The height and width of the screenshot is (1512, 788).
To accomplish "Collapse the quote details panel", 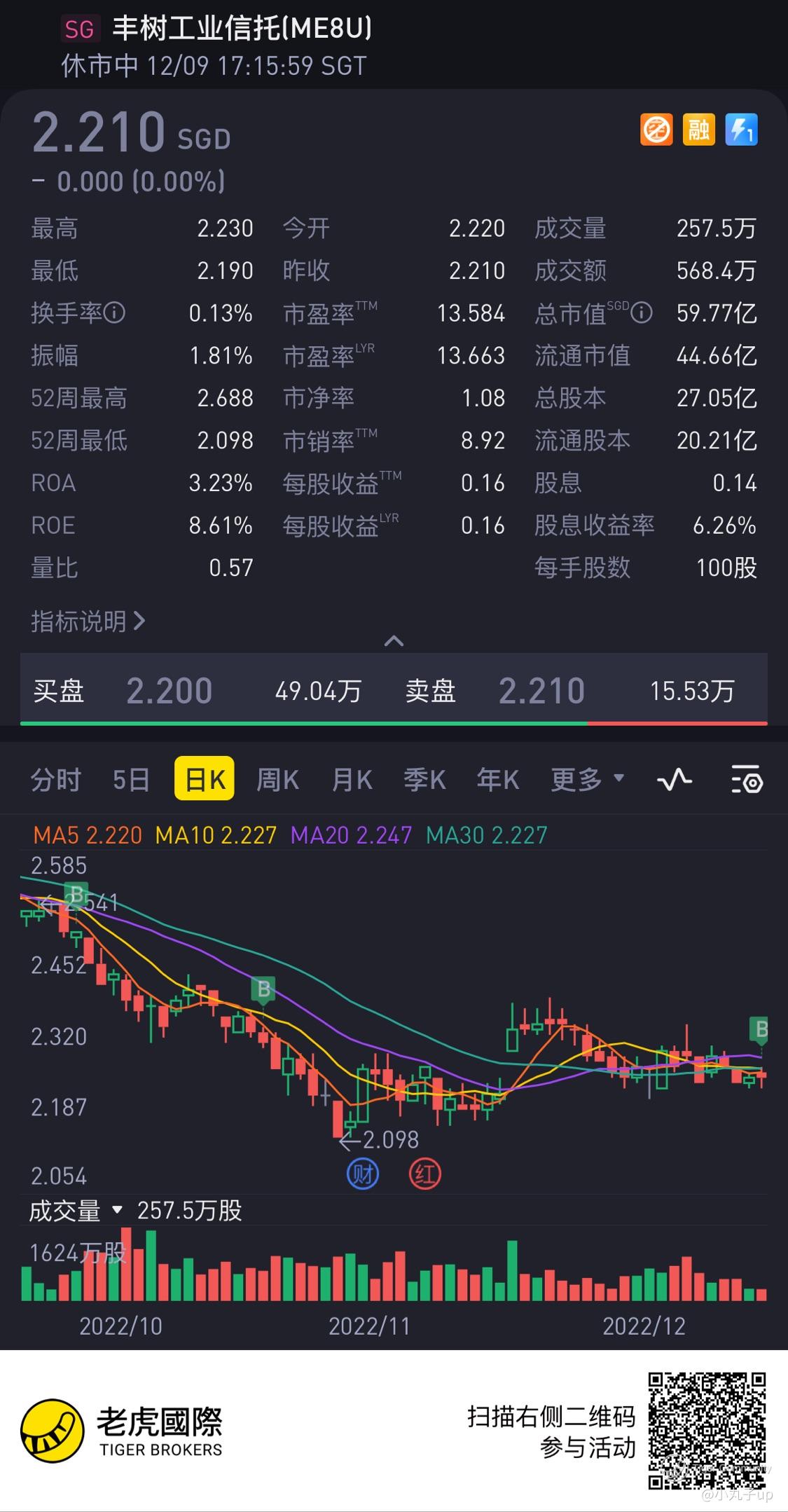I will tap(394, 640).
